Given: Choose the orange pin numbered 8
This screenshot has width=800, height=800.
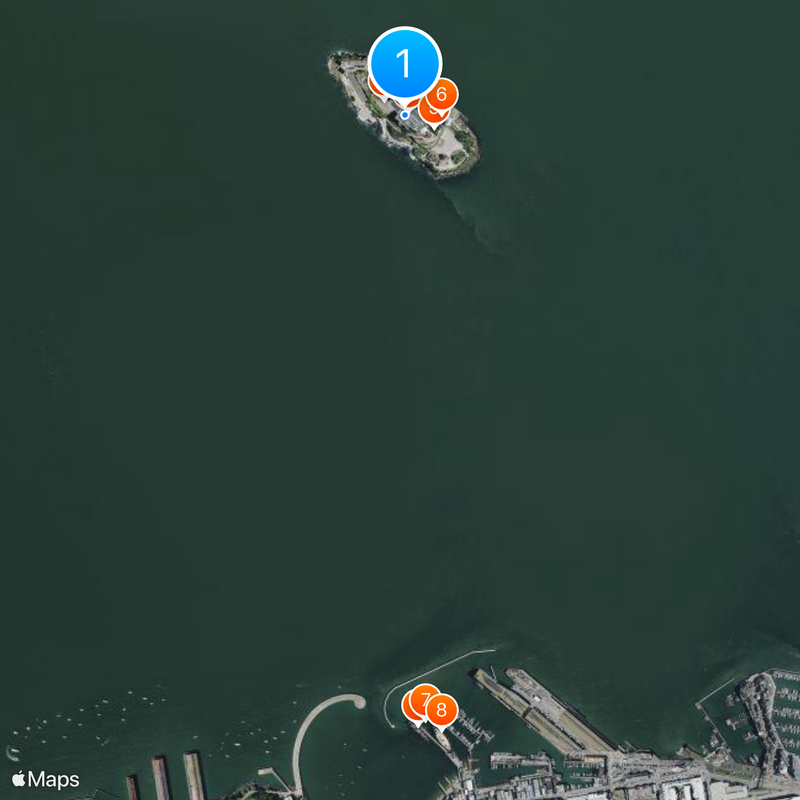Looking at the screenshot, I should (x=442, y=710).
